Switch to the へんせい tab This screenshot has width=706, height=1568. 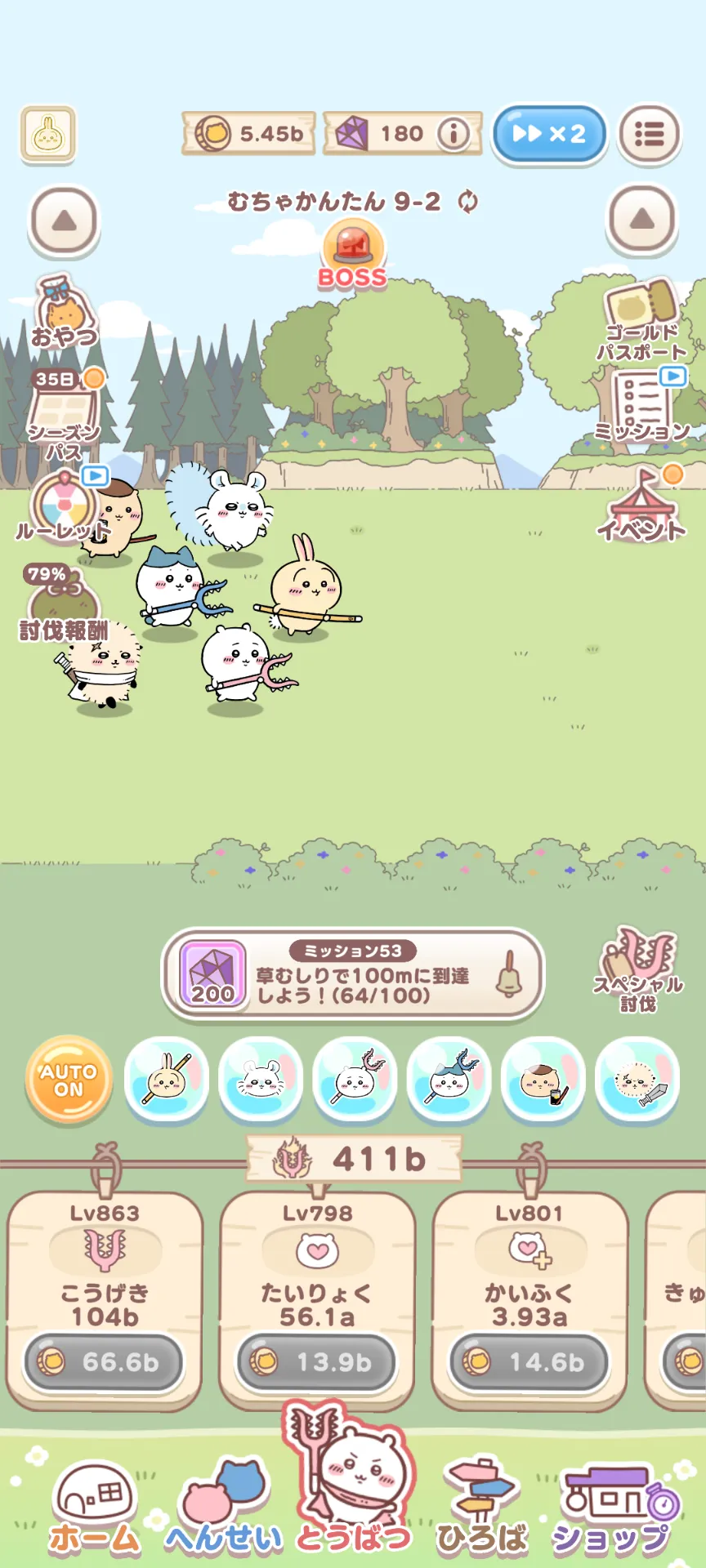tap(224, 1509)
